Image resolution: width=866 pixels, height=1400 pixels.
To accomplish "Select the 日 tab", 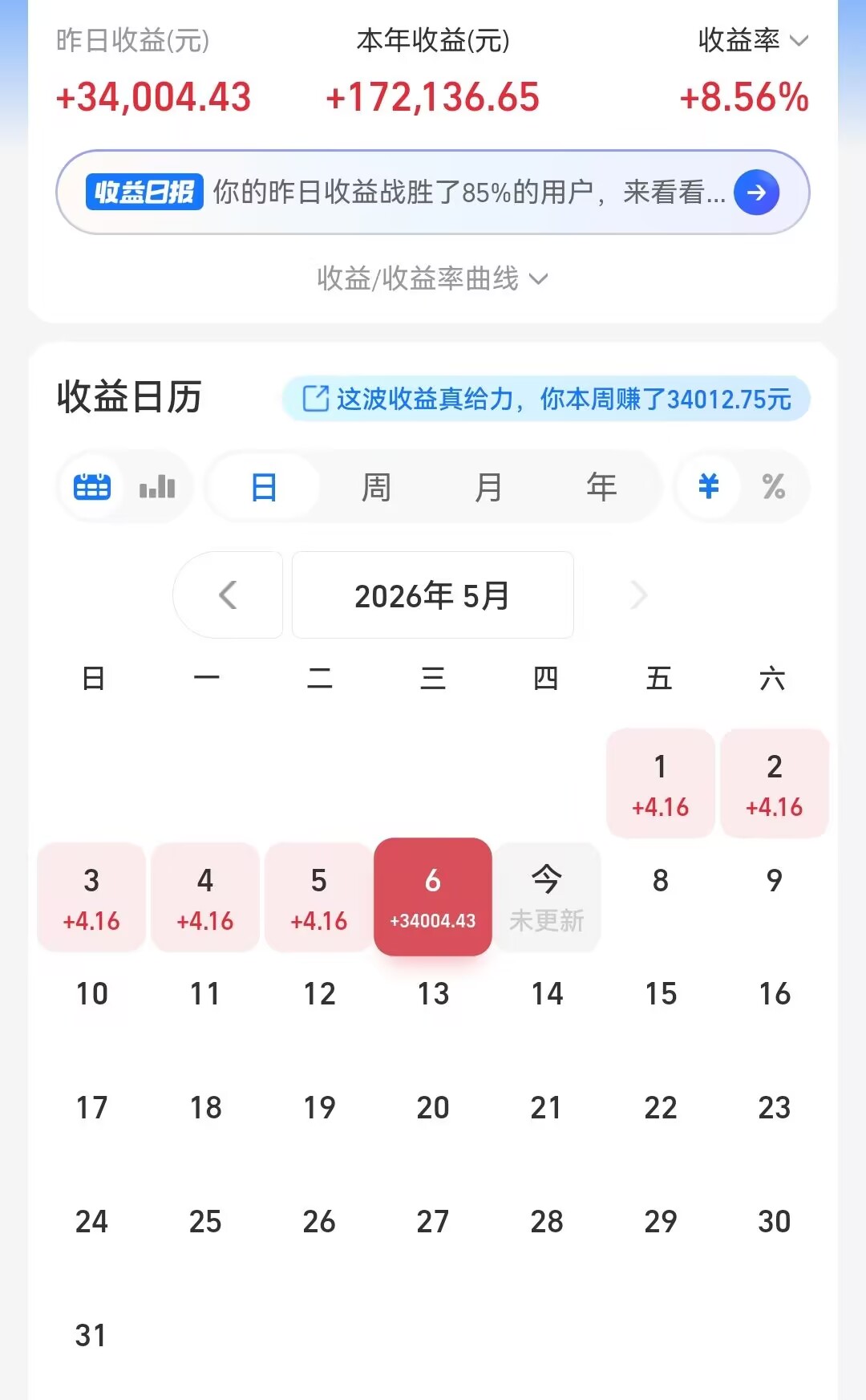I will [264, 487].
